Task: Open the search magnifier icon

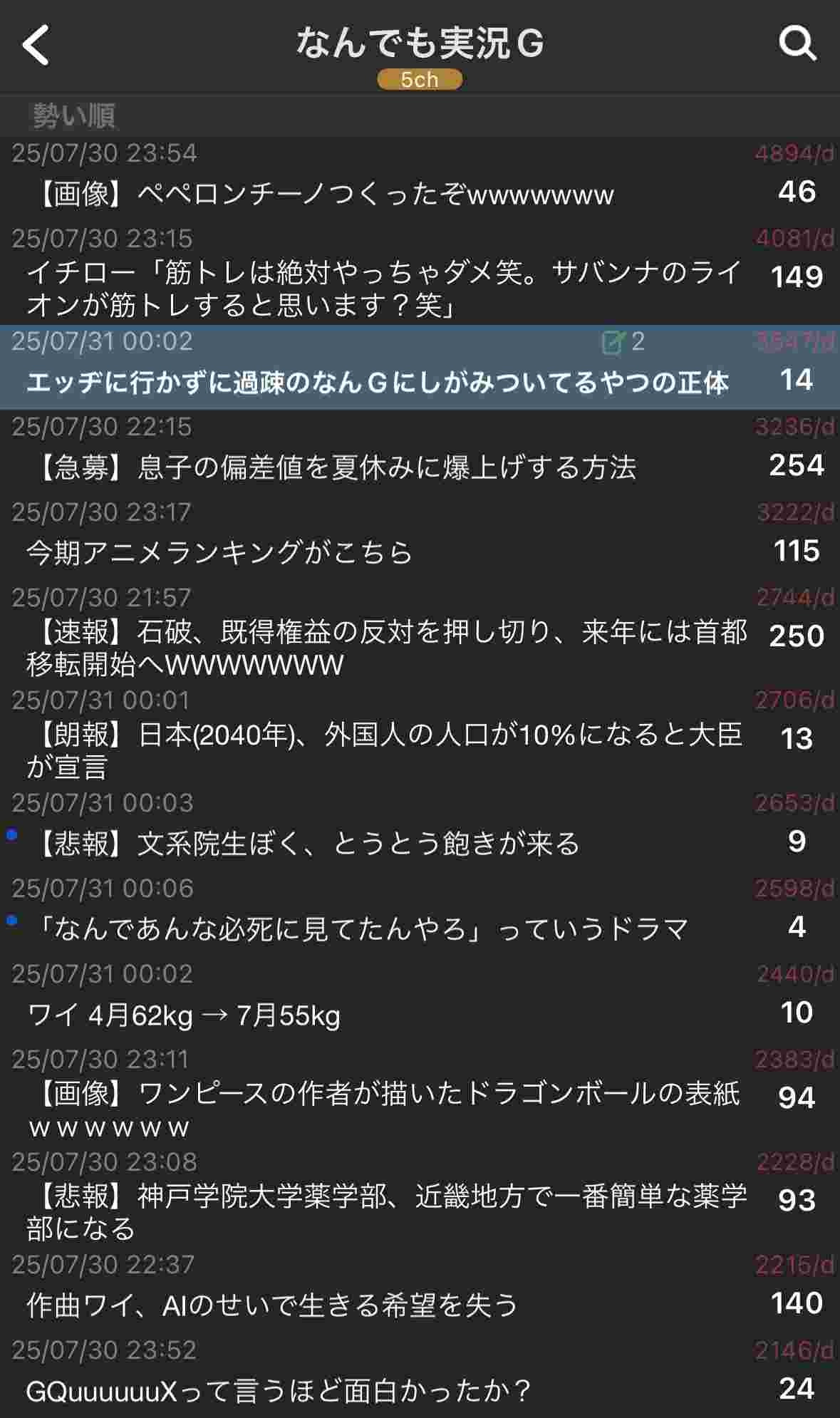Action: 797,44
